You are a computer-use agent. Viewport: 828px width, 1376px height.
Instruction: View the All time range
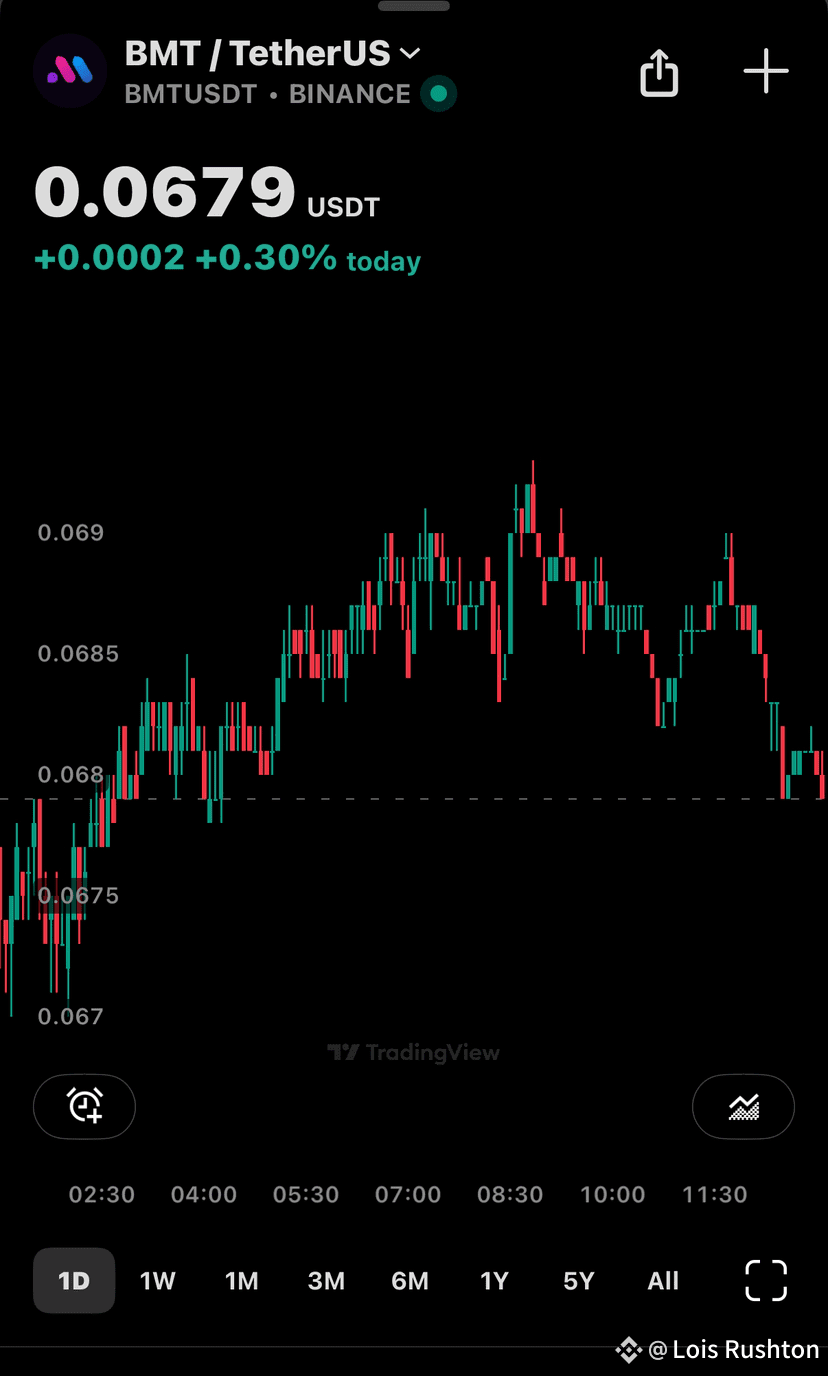pyautogui.click(x=663, y=1281)
